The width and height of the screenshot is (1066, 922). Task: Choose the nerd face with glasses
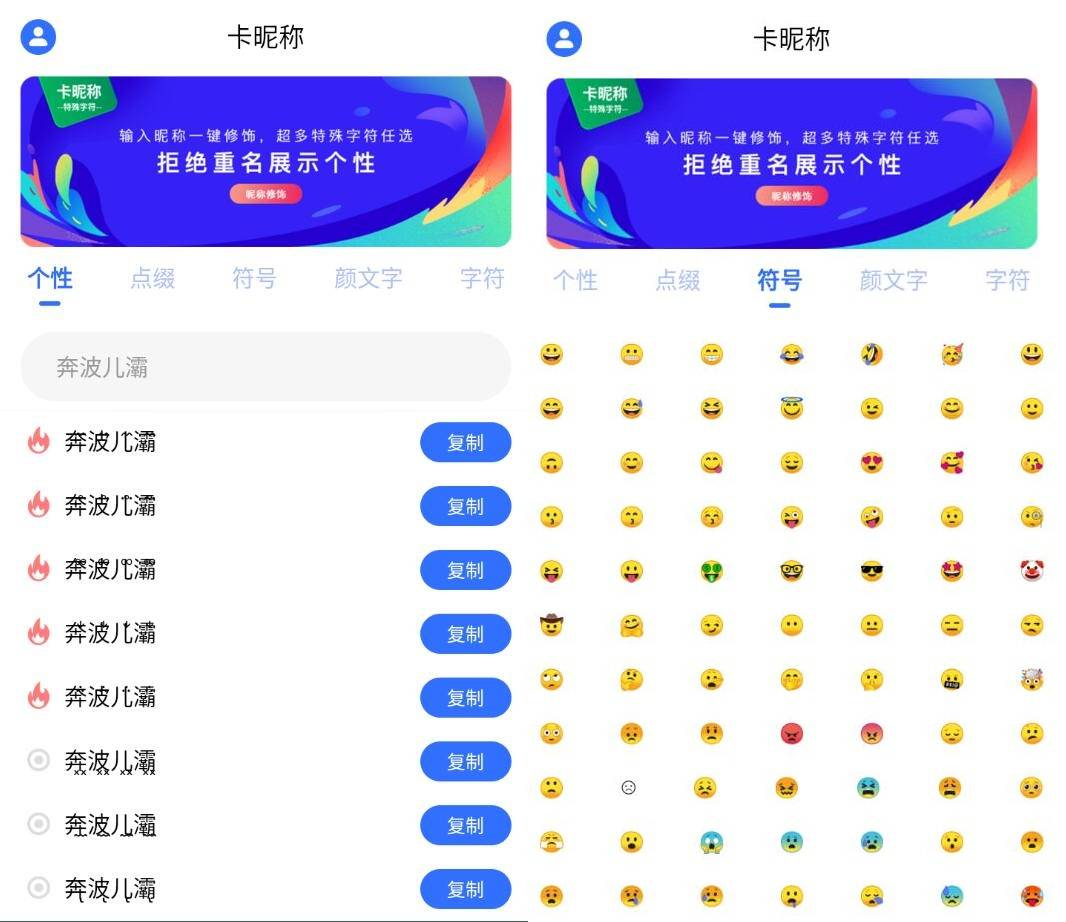click(x=792, y=571)
